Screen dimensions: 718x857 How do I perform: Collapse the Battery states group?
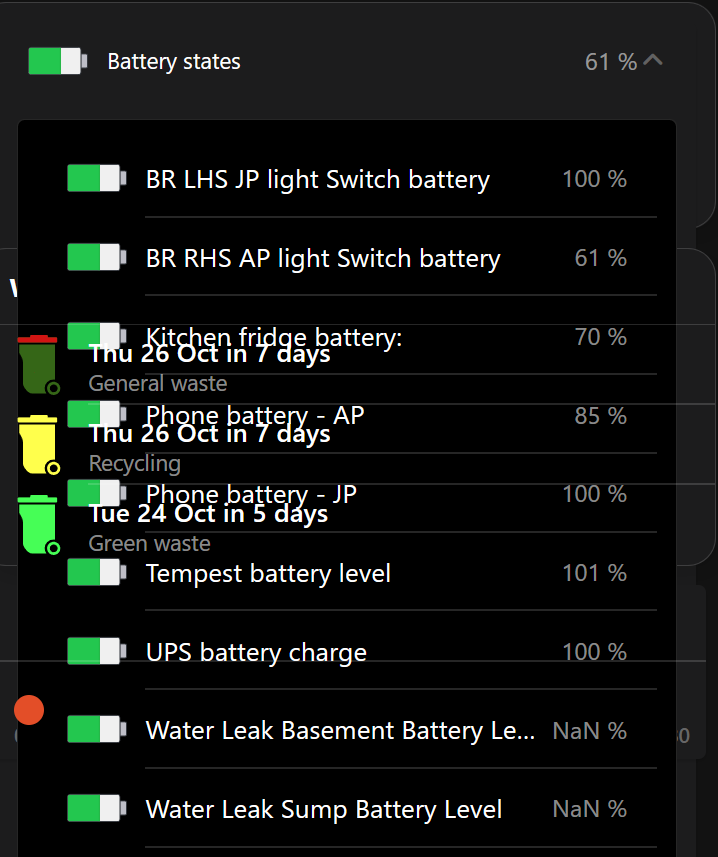[x=652, y=60]
